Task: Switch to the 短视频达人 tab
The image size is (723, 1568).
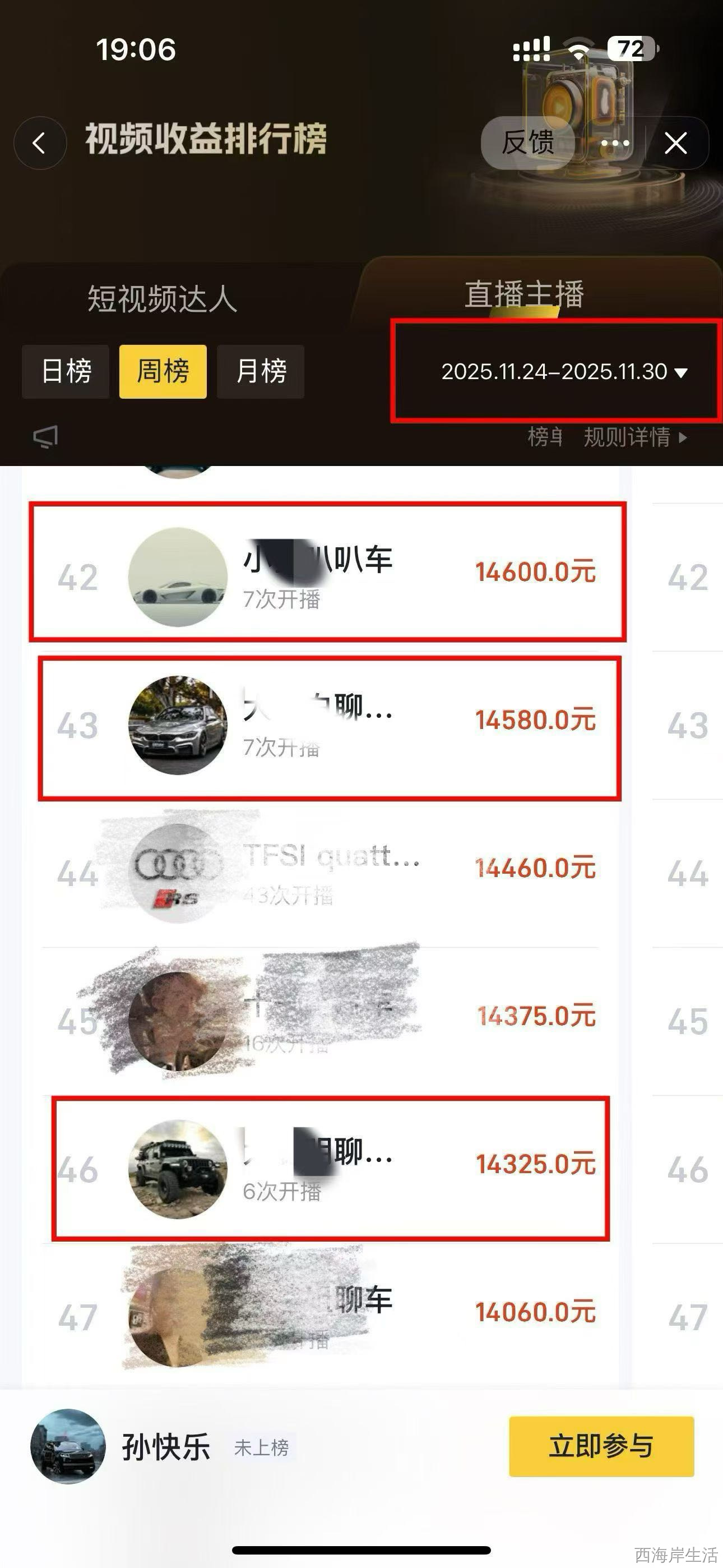Action: pos(162,299)
